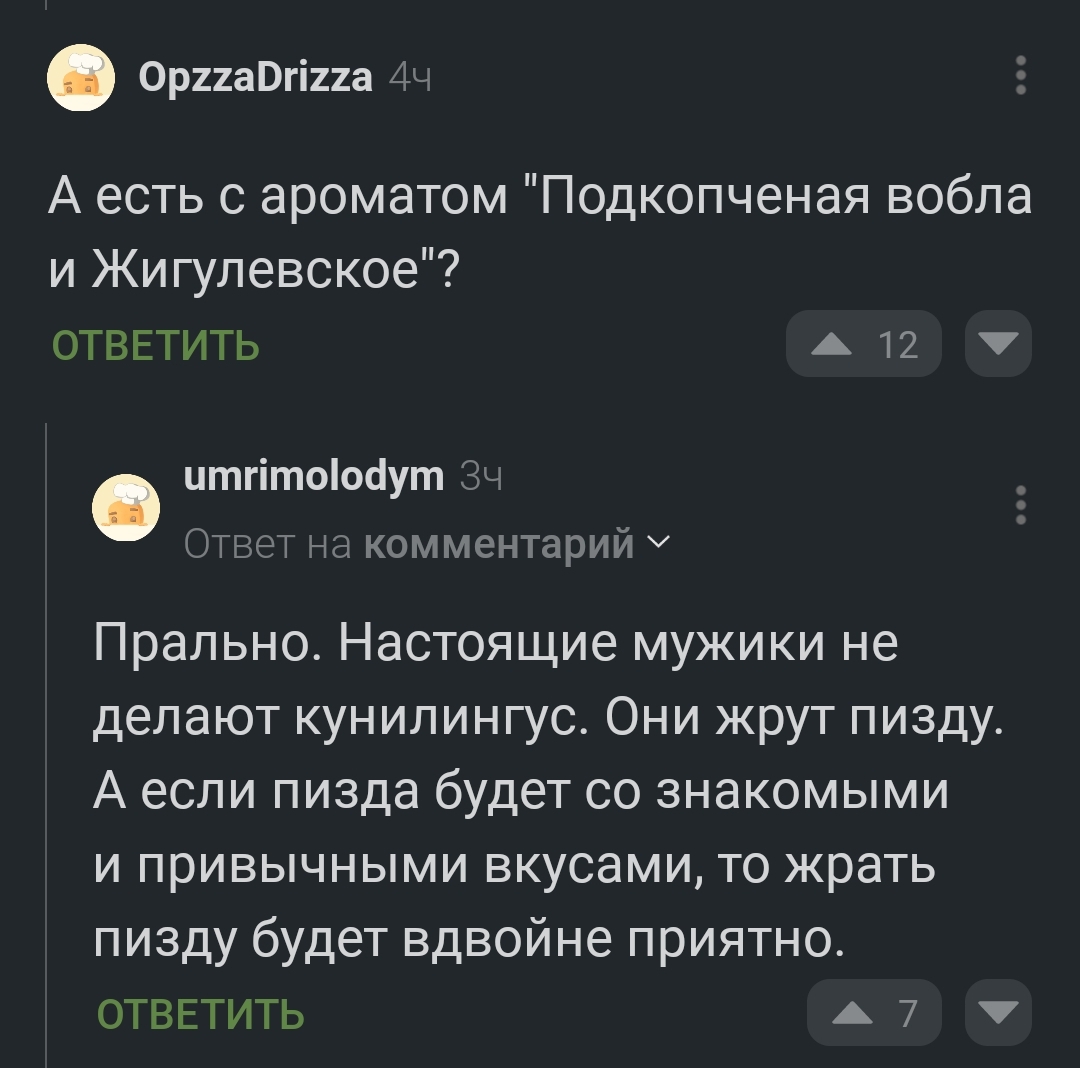
Task: Open umrimolodym's profile name
Action: [314, 477]
